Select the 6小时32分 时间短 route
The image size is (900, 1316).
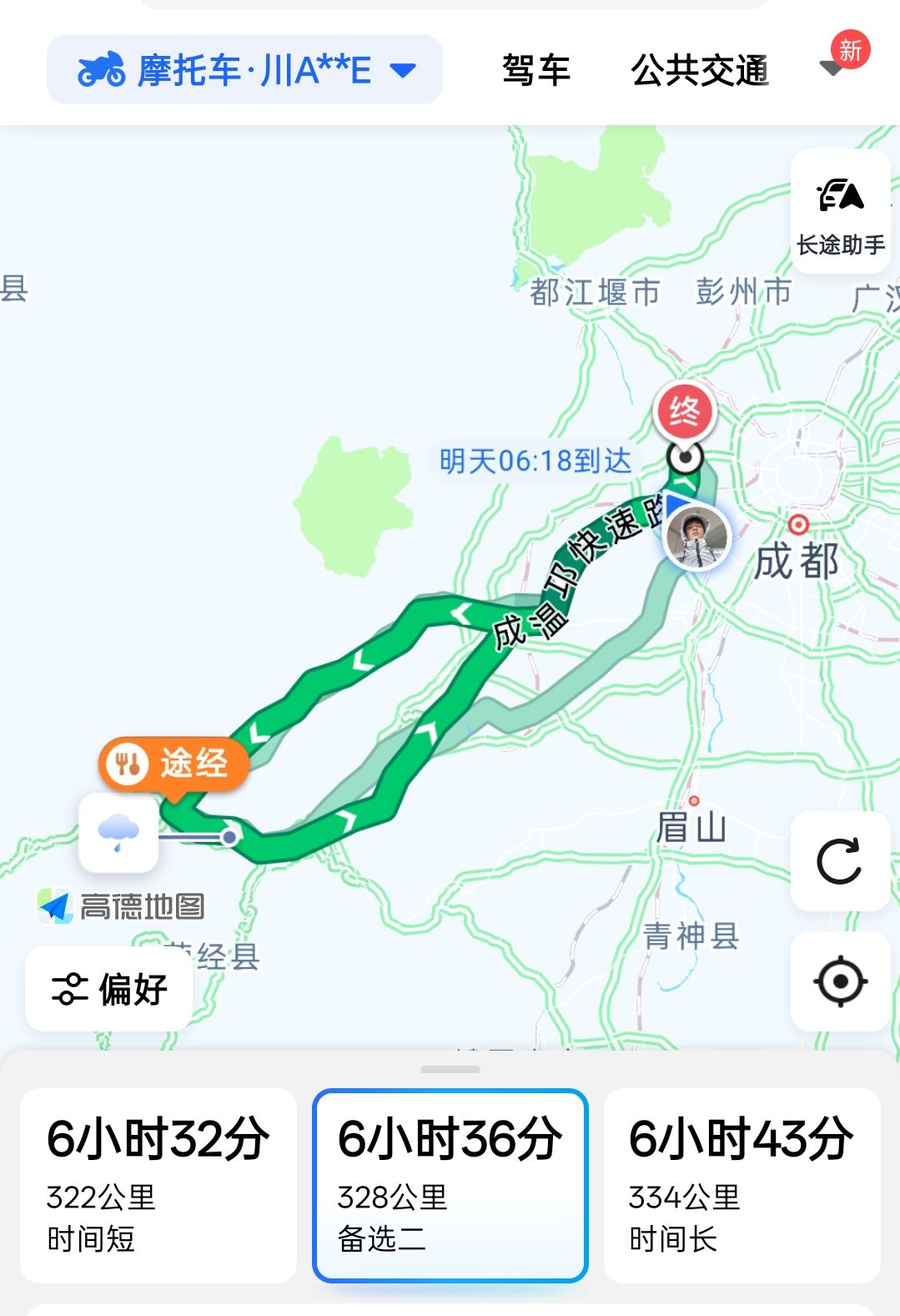pos(158,1185)
